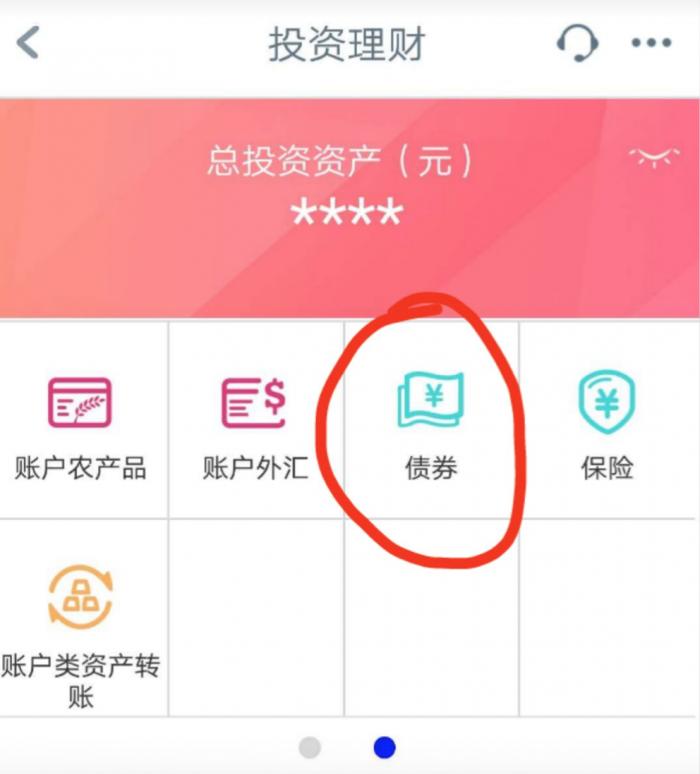The width and height of the screenshot is (700, 774).
Task: Reveal hidden total investment assets
Action: coord(653,157)
